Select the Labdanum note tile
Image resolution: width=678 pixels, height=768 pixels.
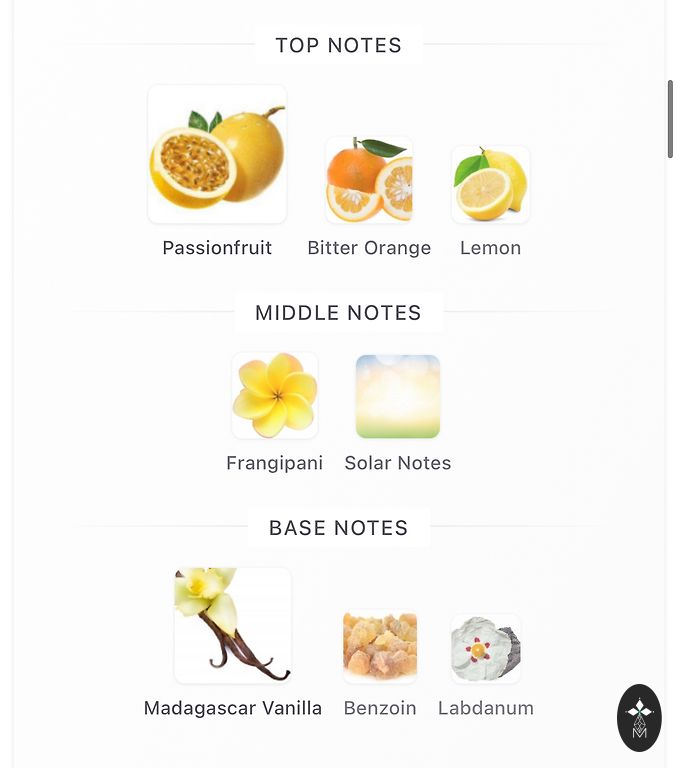[486, 648]
